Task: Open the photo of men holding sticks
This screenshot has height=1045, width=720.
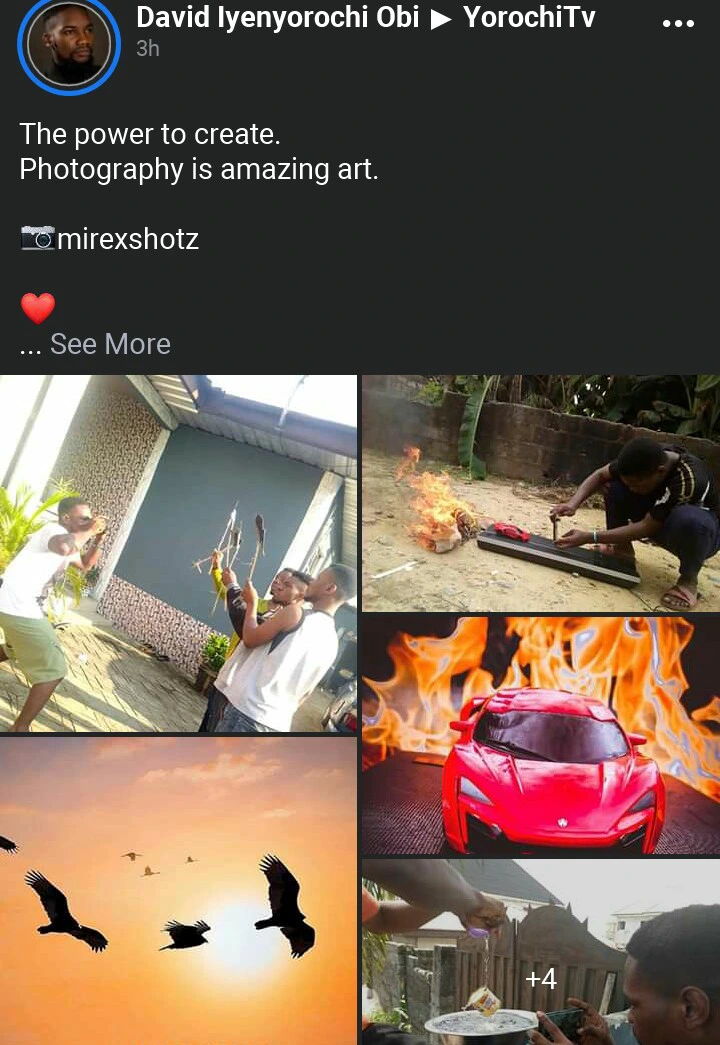Action: coord(178,553)
